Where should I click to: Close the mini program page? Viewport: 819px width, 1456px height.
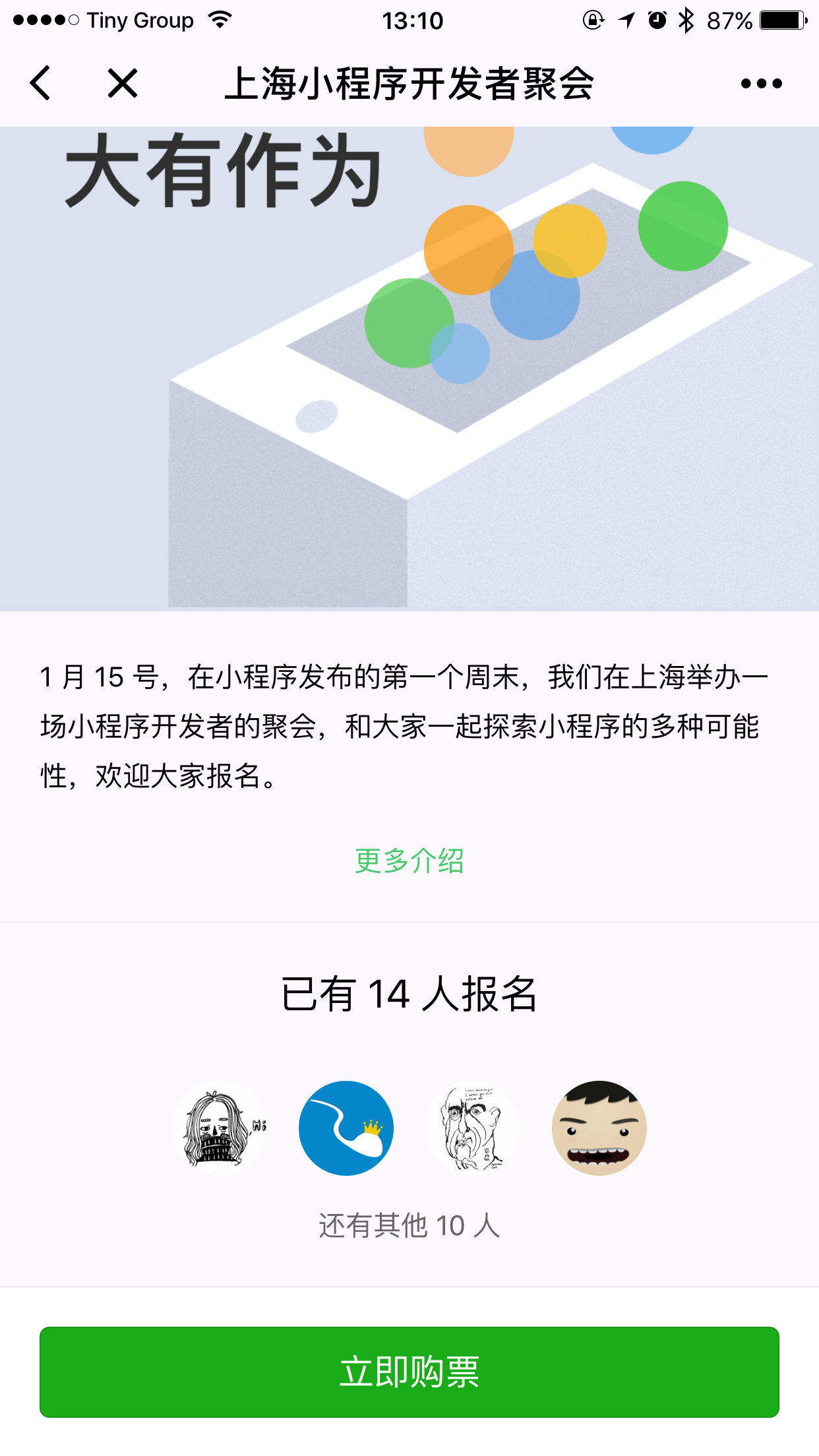[x=123, y=84]
